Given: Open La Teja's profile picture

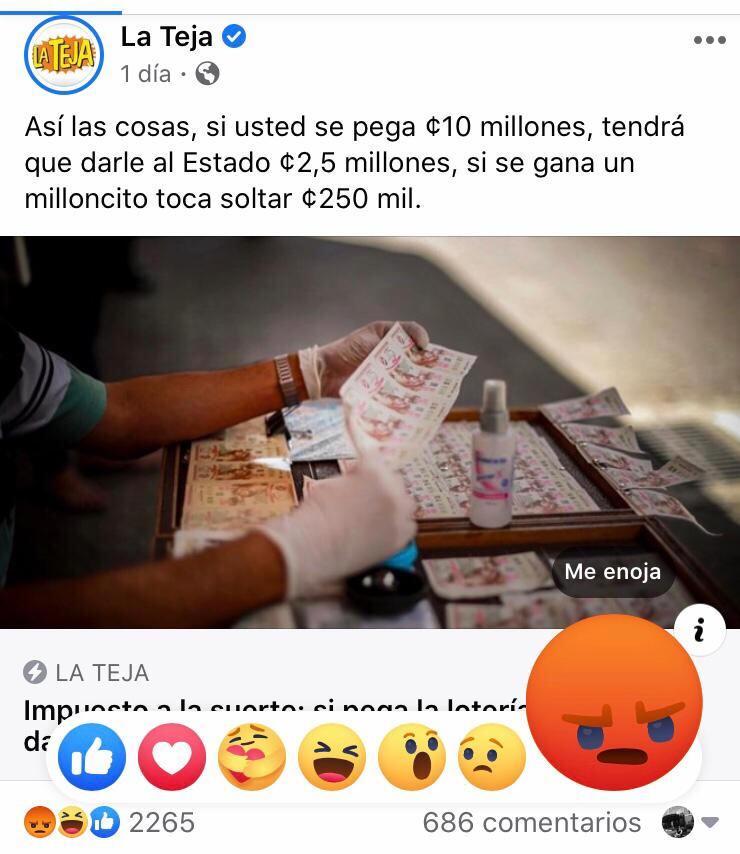Looking at the screenshot, I should click(x=63, y=56).
